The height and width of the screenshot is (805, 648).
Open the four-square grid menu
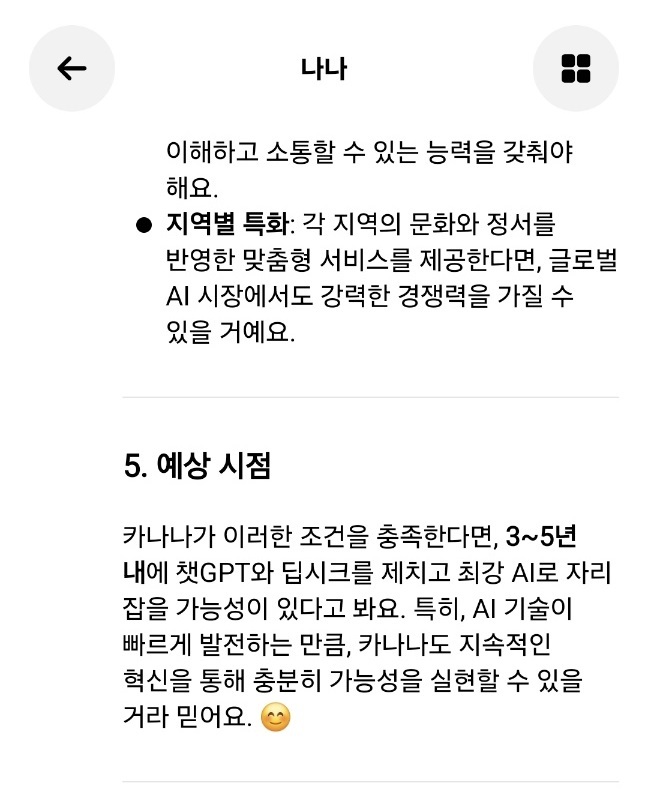pos(576,68)
